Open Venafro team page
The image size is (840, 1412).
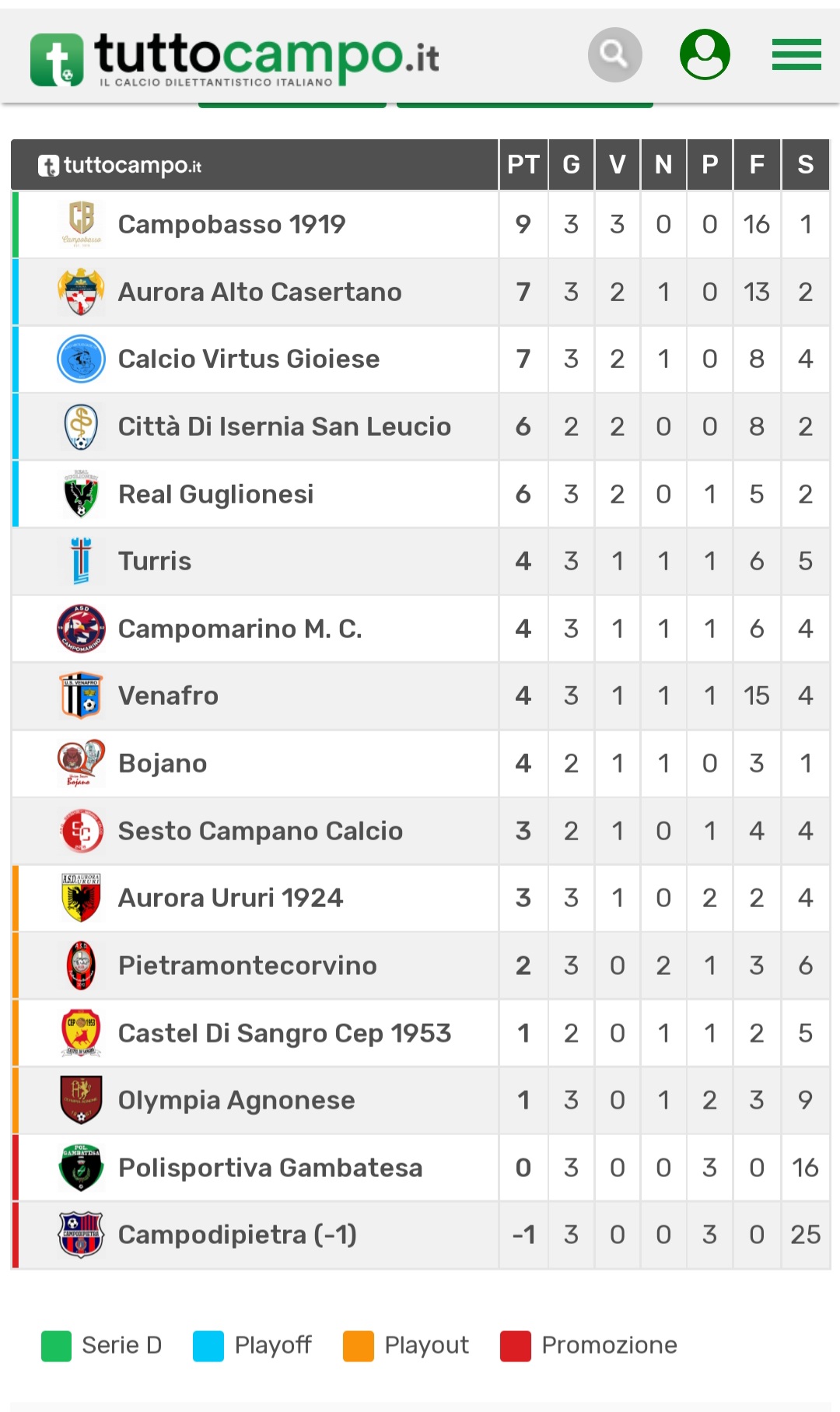[x=168, y=696]
